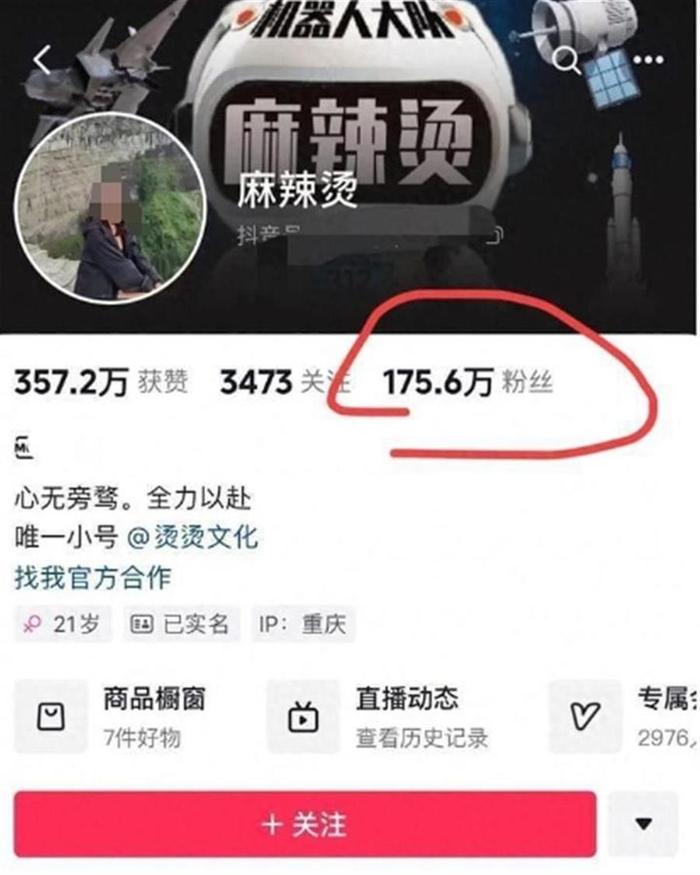Tap the 找我官方合作 link

[x=93, y=577]
